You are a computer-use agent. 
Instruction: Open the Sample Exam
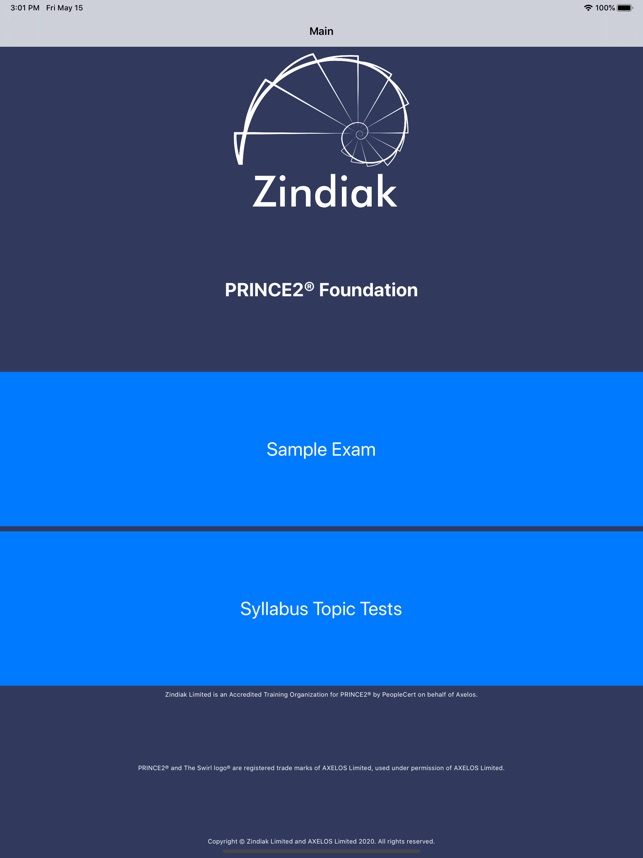[x=321, y=449]
